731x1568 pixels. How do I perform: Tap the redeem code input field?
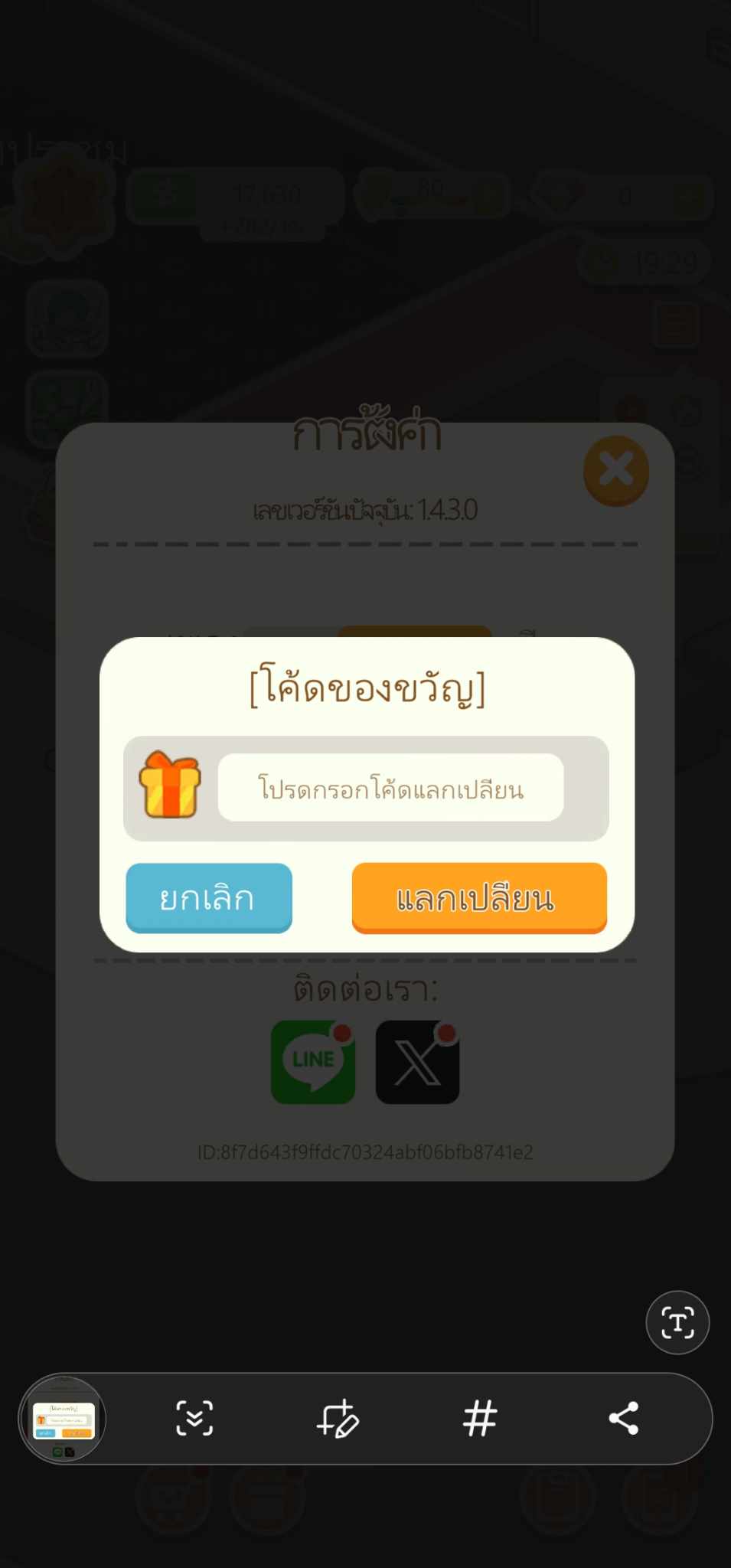390,787
